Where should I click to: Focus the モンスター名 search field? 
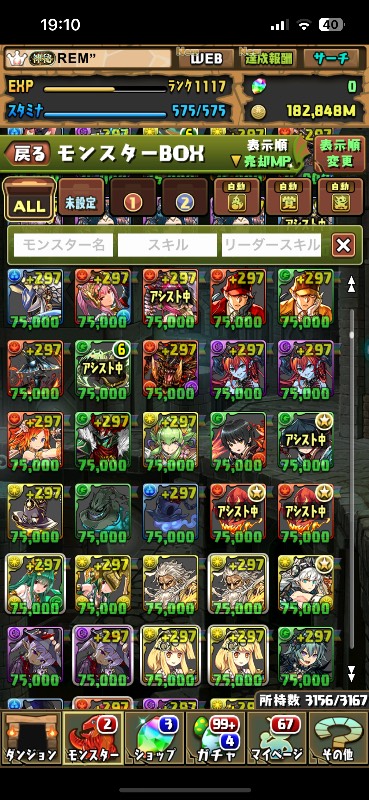63,245
